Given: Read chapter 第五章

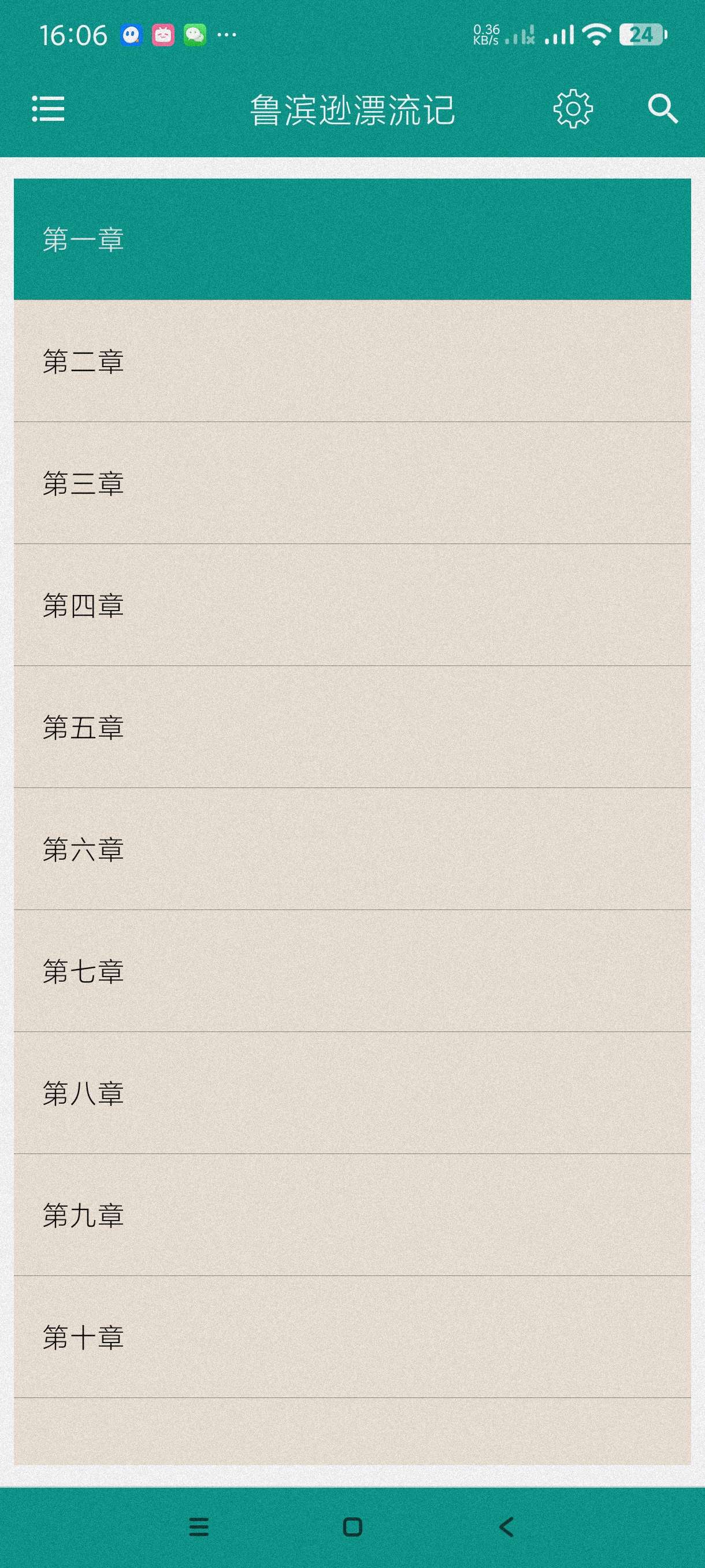Looking at the screenshot, I should coord(352,727).
